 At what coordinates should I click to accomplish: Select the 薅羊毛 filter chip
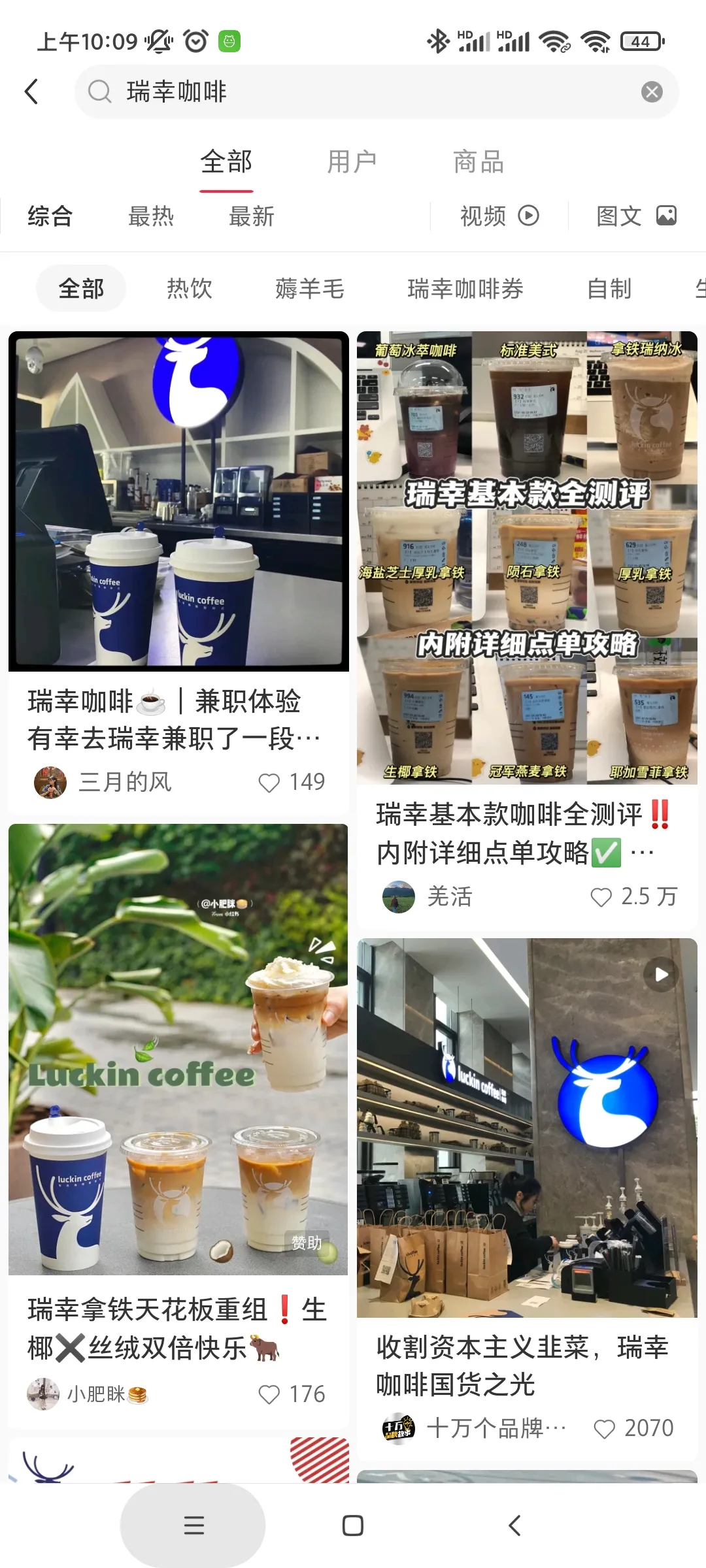[x=309, y=288]
